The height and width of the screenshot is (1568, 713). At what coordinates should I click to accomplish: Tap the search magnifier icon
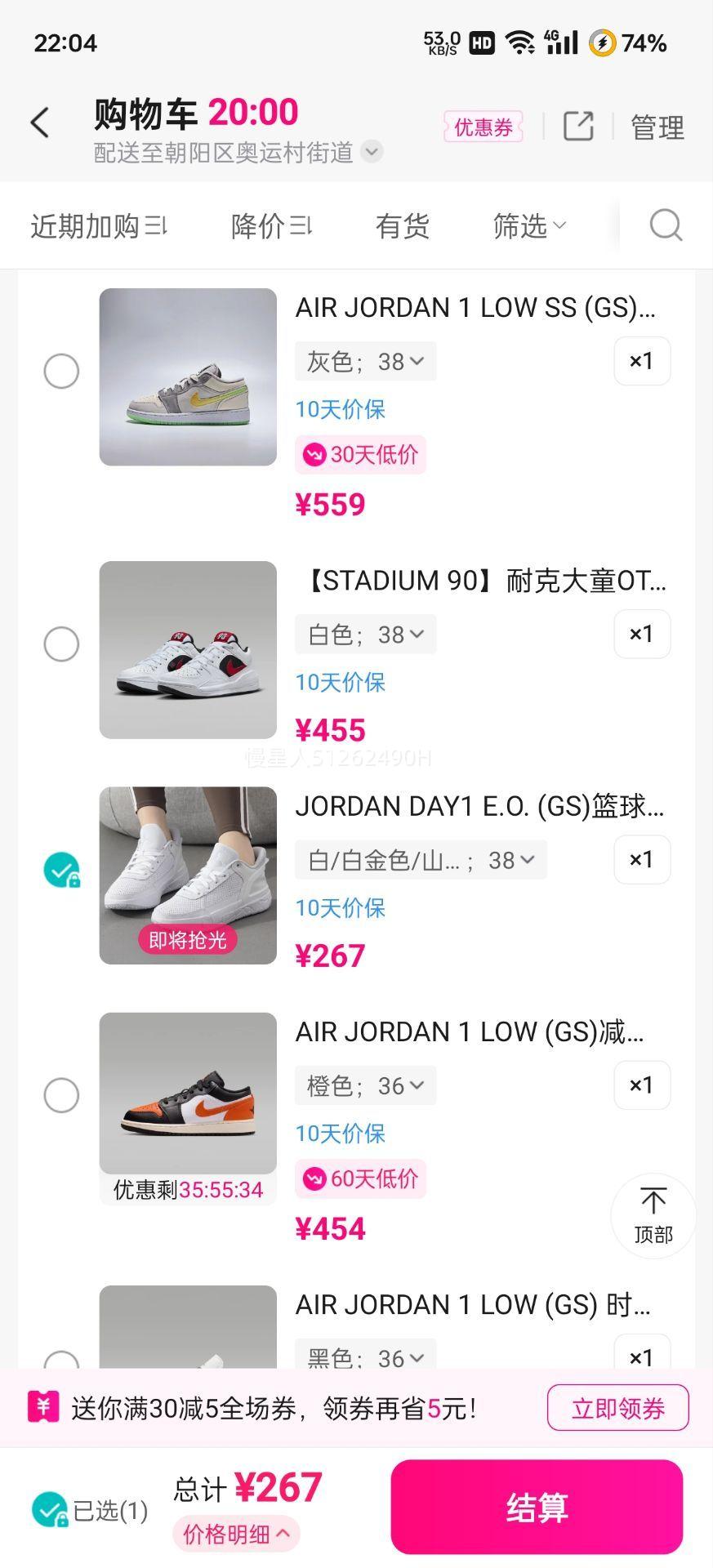coord(665,225)
